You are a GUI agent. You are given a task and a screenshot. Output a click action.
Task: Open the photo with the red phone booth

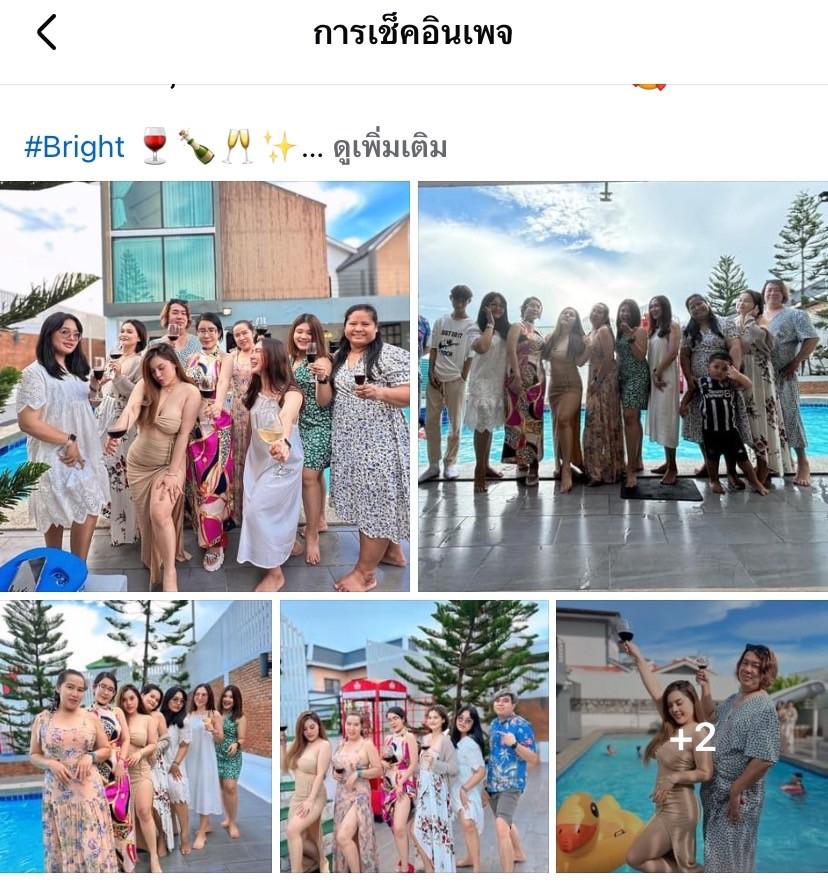click(x=414, y=735)
